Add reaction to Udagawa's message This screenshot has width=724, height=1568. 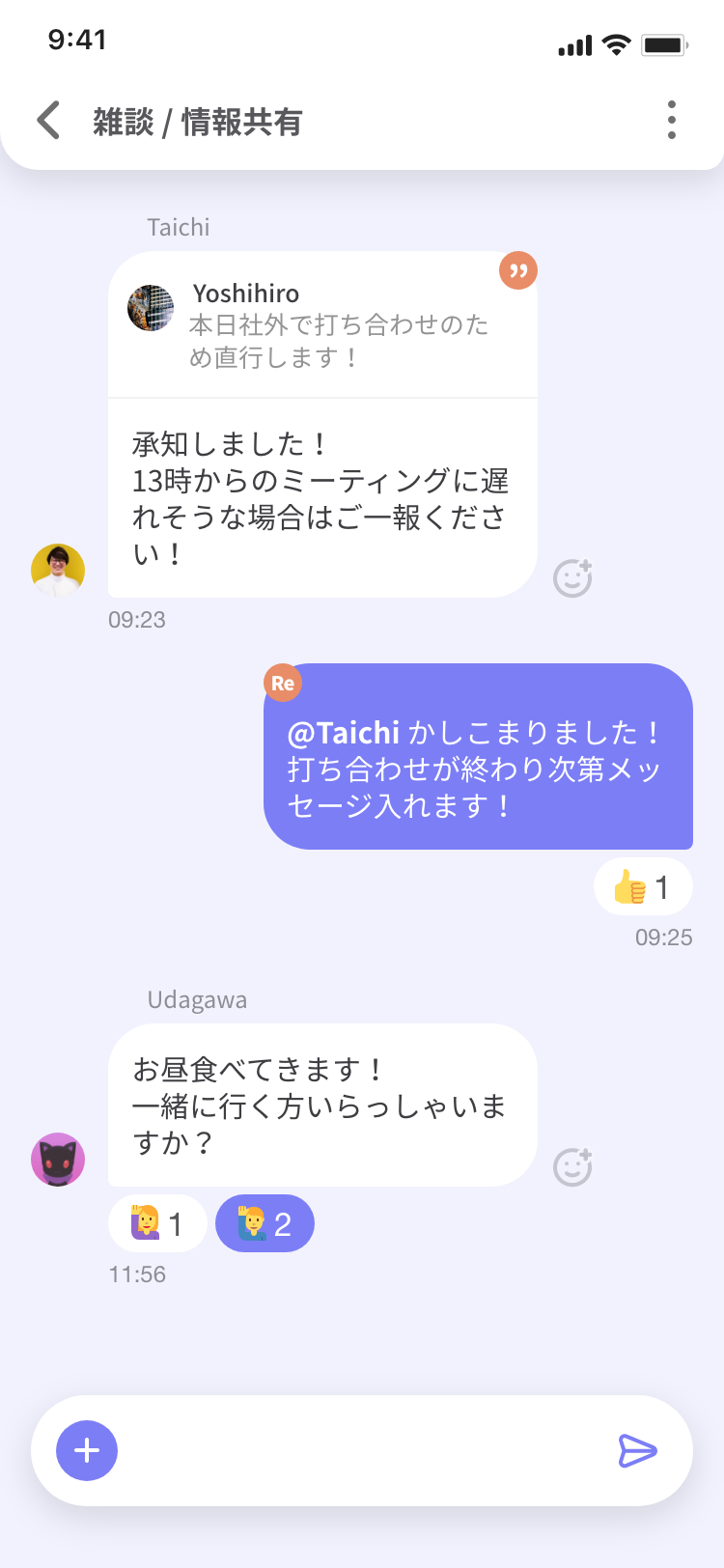(x=572, y=1166)
